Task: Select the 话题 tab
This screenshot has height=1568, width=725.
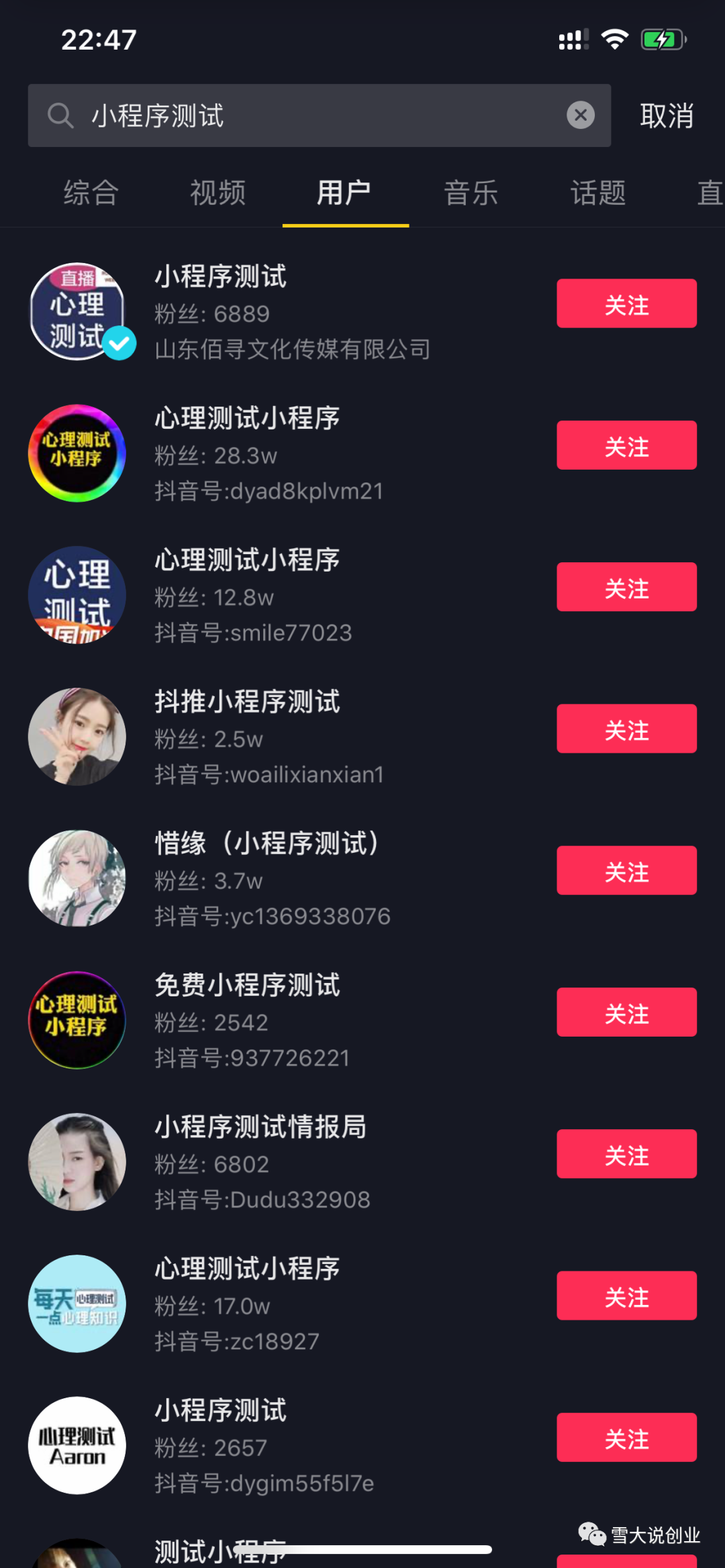Action: point(598,193)
